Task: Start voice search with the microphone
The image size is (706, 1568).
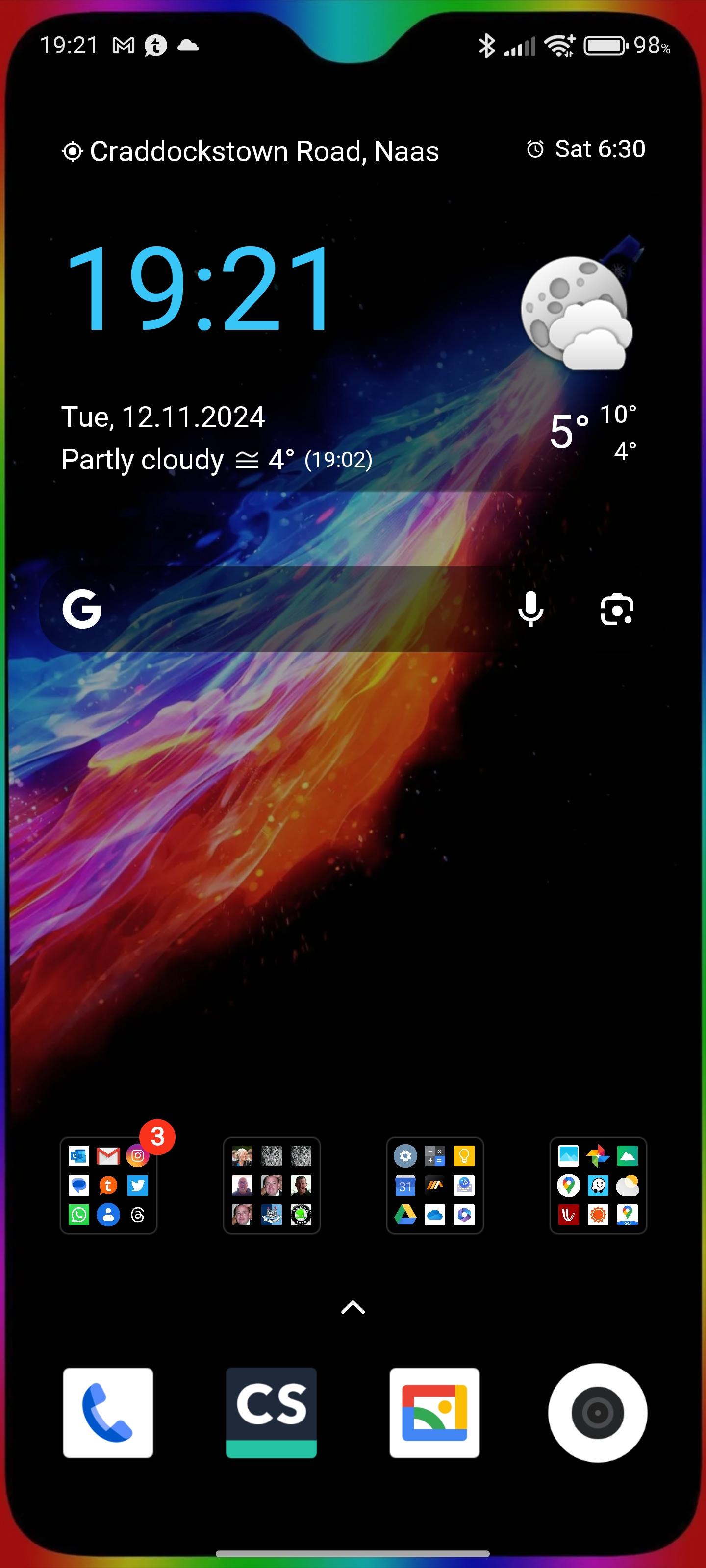Action: [530, 609]
